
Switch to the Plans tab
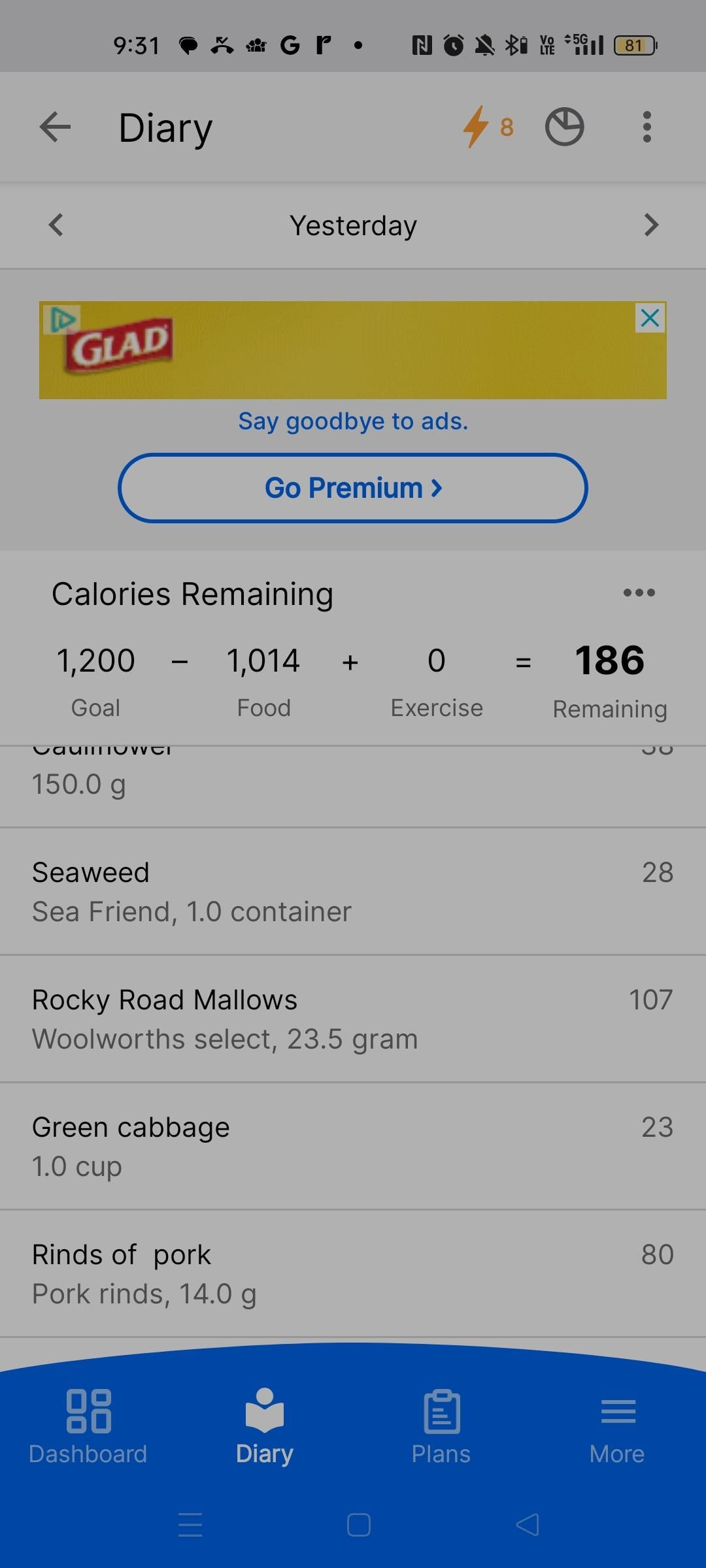(441, 1427)
